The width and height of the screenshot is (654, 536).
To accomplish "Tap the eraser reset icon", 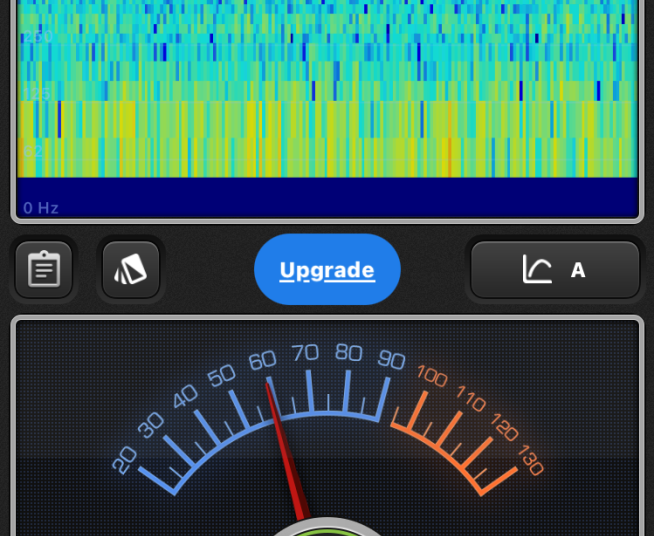I will [x=131, y=270].
